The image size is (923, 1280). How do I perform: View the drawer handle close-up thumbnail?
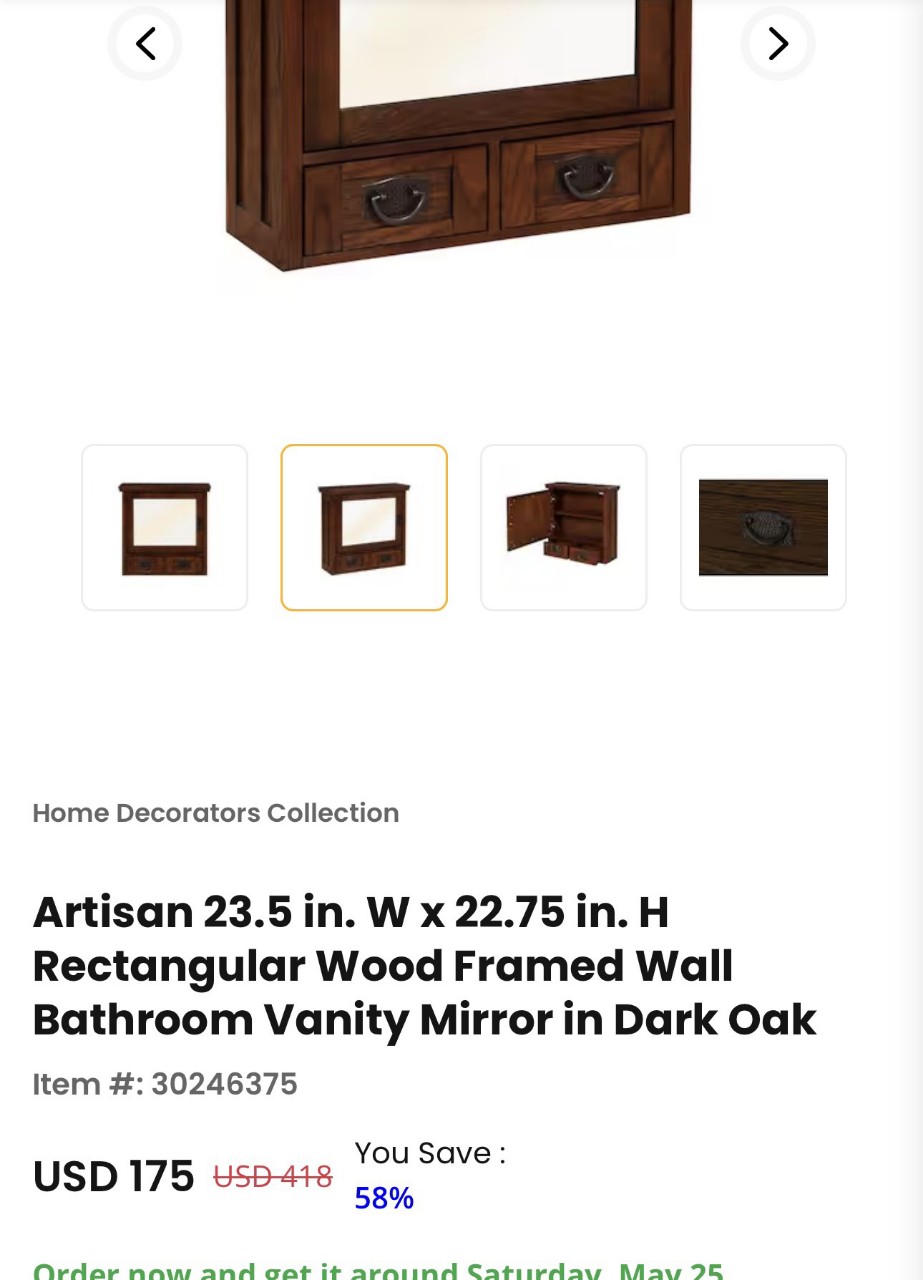(763, 527)
